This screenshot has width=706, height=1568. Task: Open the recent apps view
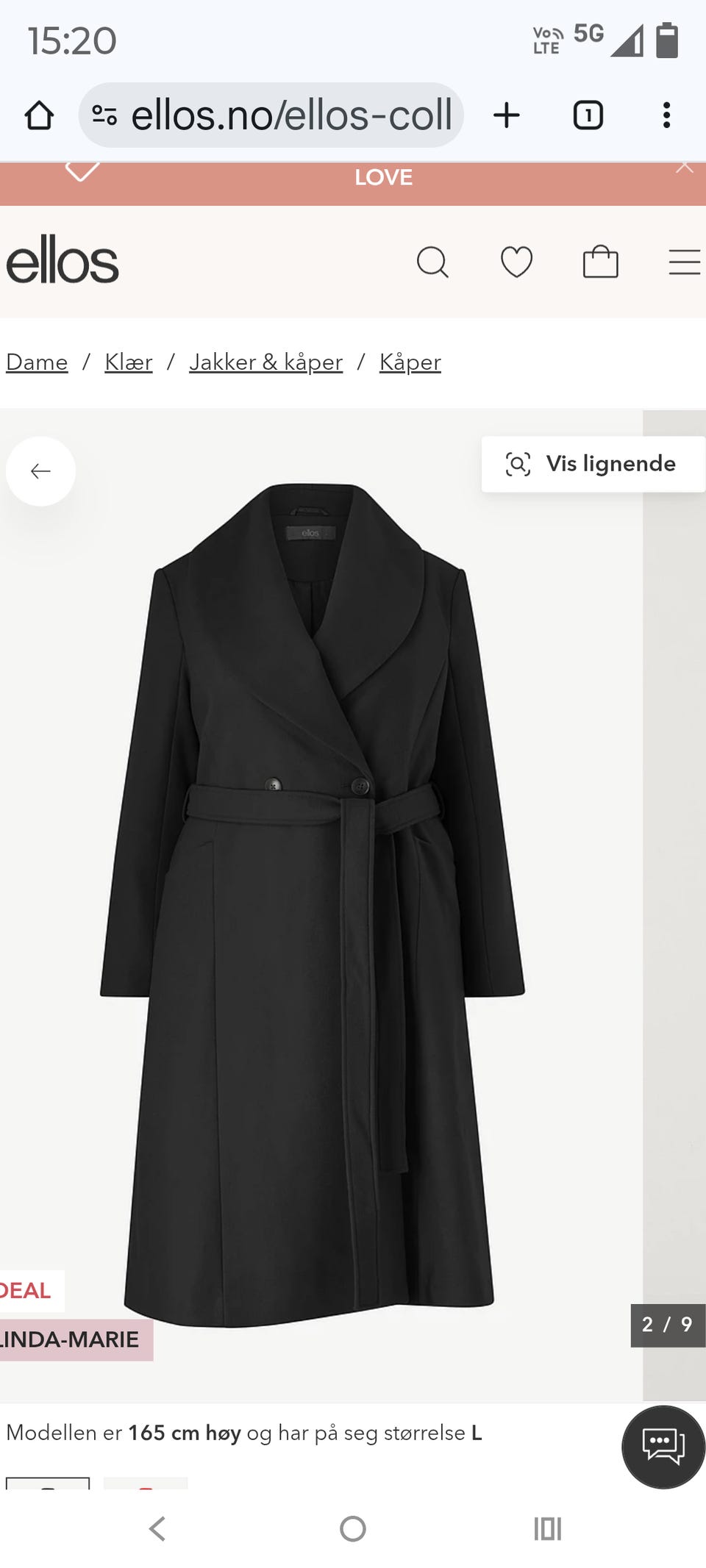[x=547, y=1529]
